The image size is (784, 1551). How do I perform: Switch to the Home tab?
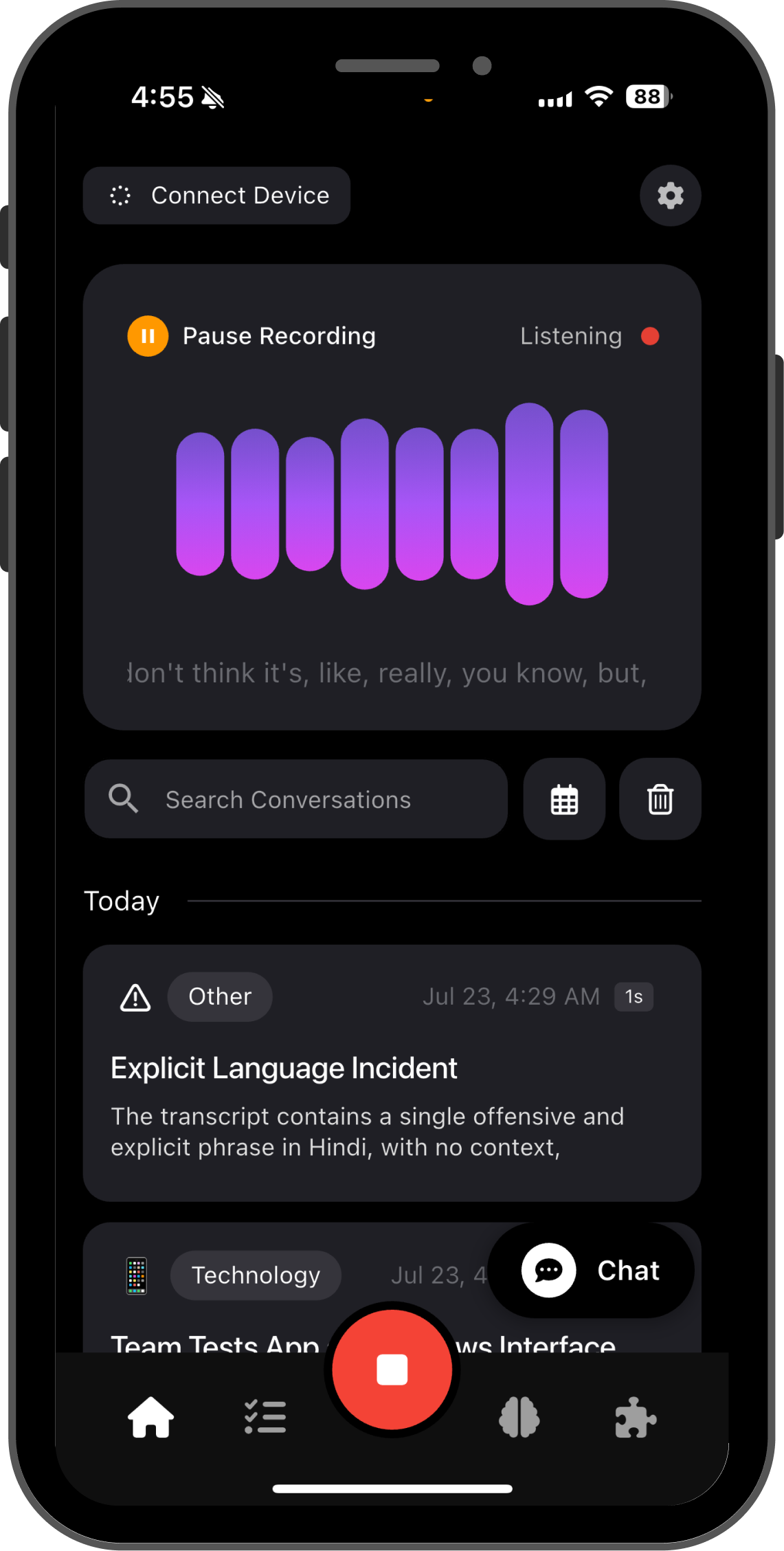tap(150, 1417)
